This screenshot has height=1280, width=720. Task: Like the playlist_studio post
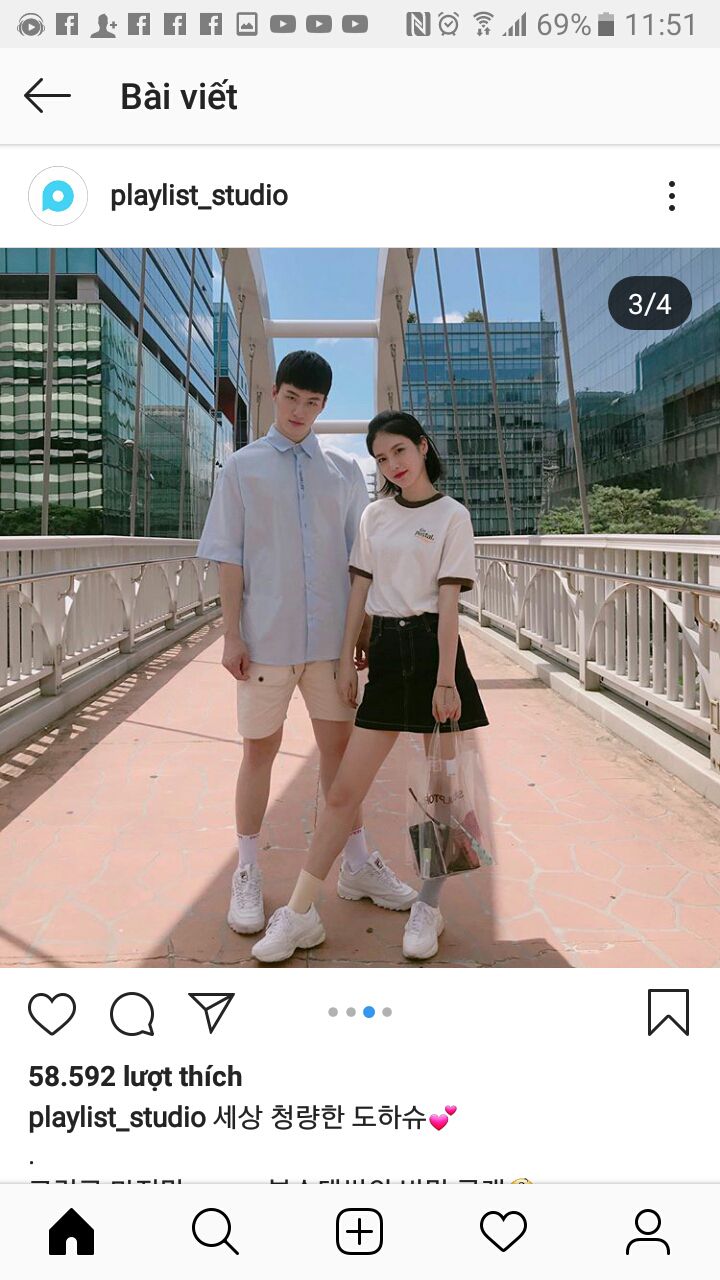(x=52, y=1013)
